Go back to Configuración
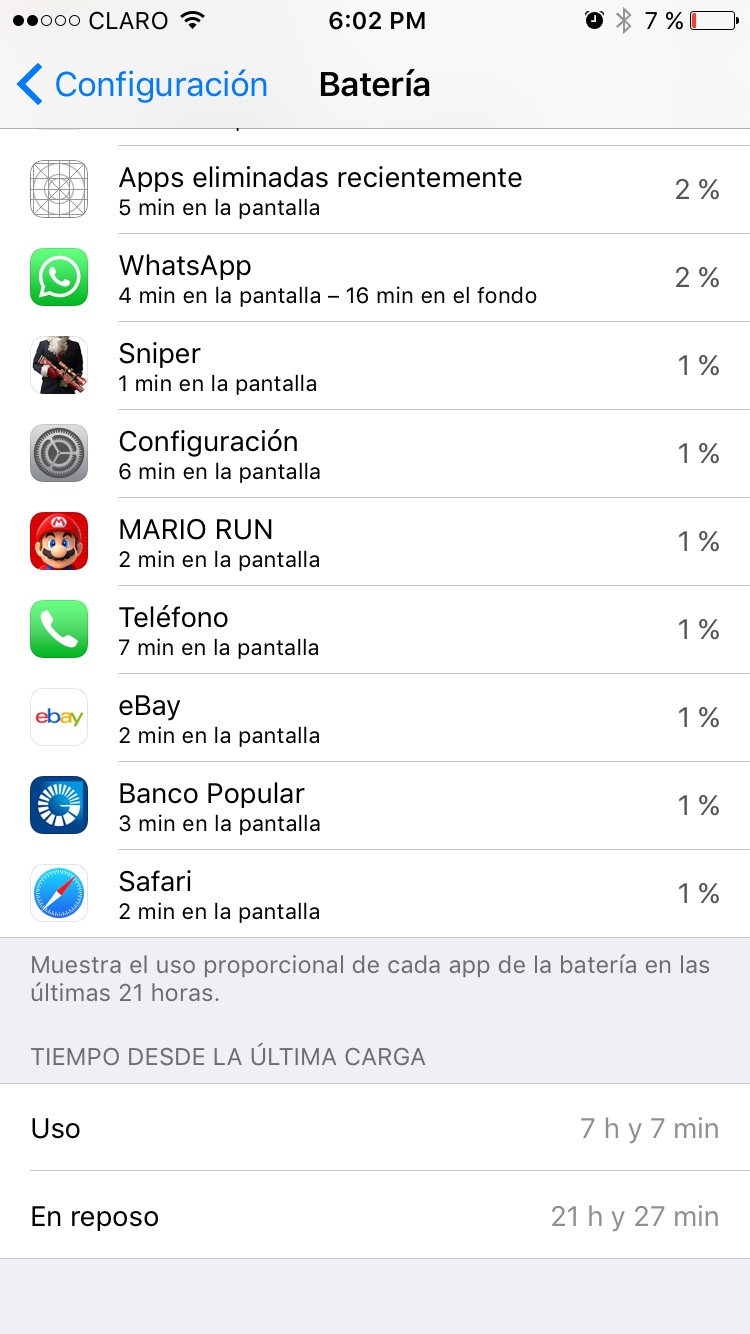This screenshot has height=1334, width=750. coord(143,85)
